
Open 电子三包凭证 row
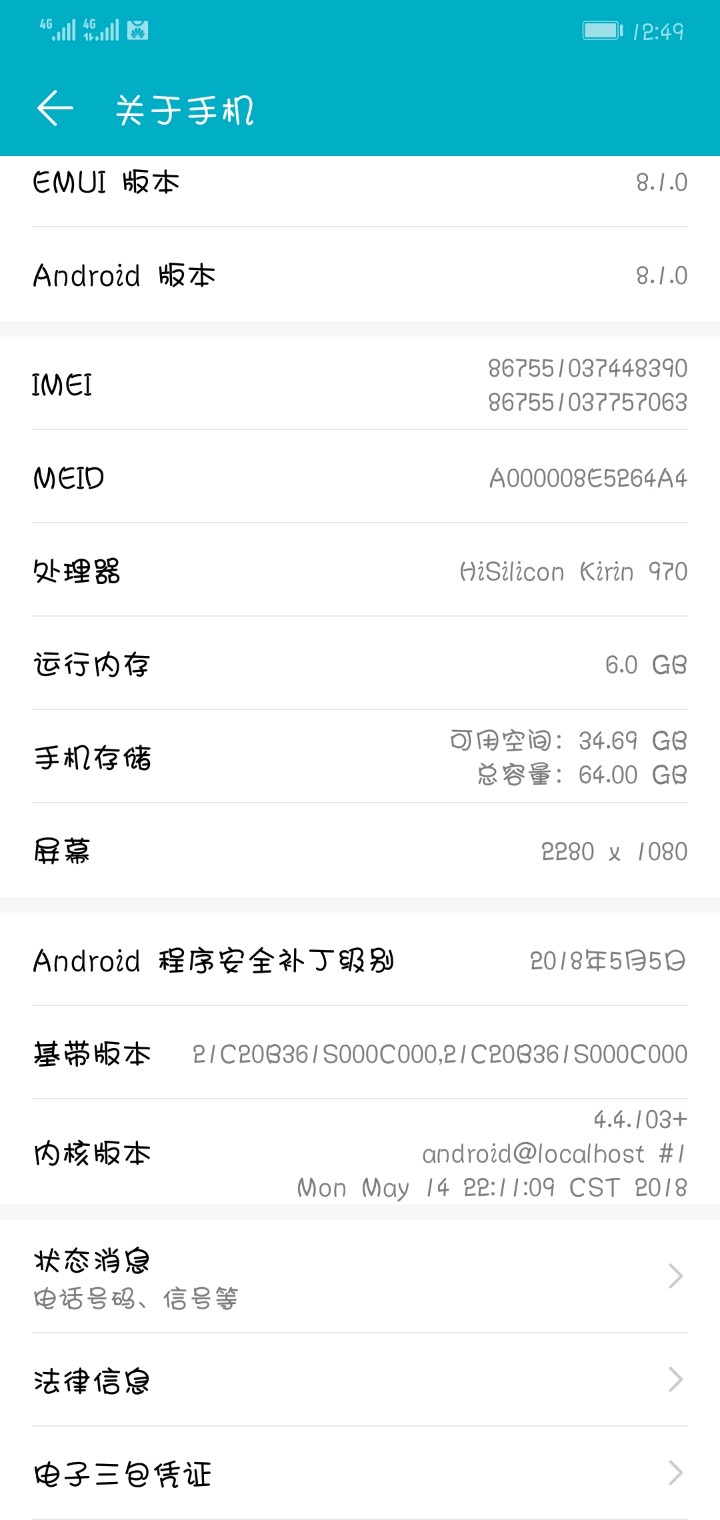point(360,1474)
